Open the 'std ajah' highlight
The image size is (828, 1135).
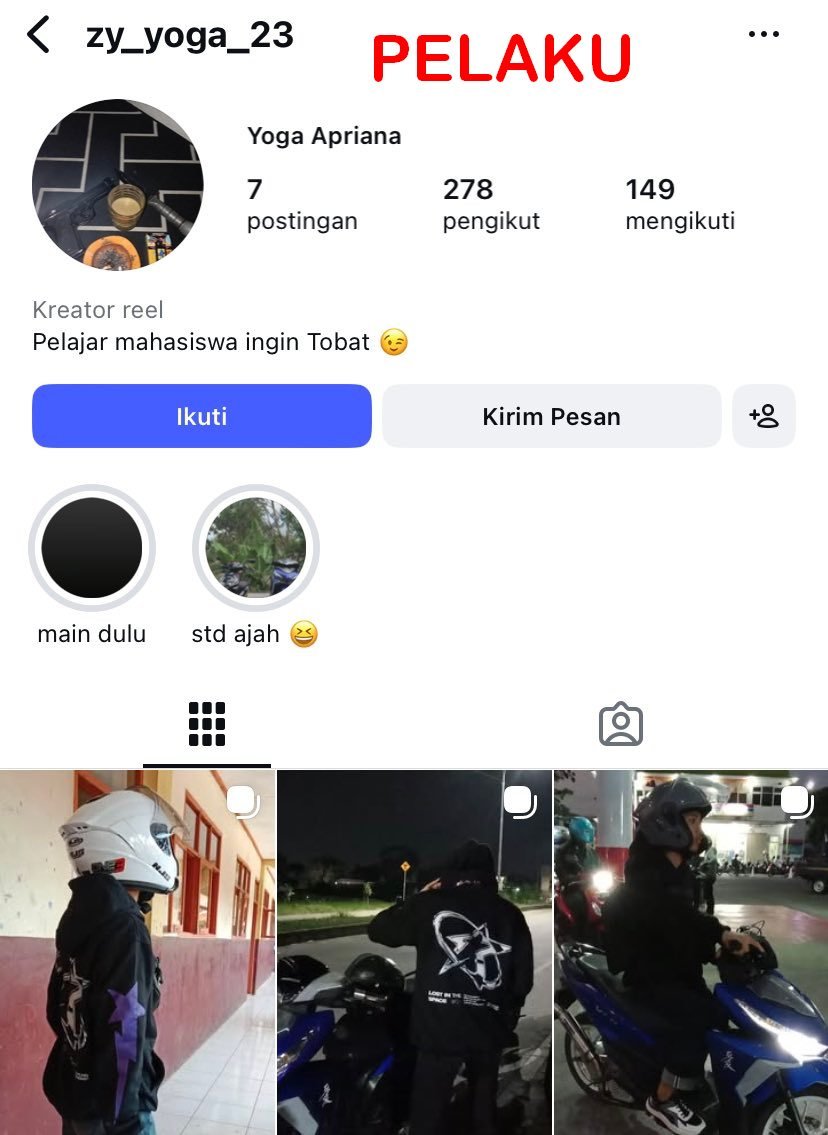(x=256, y=548)
